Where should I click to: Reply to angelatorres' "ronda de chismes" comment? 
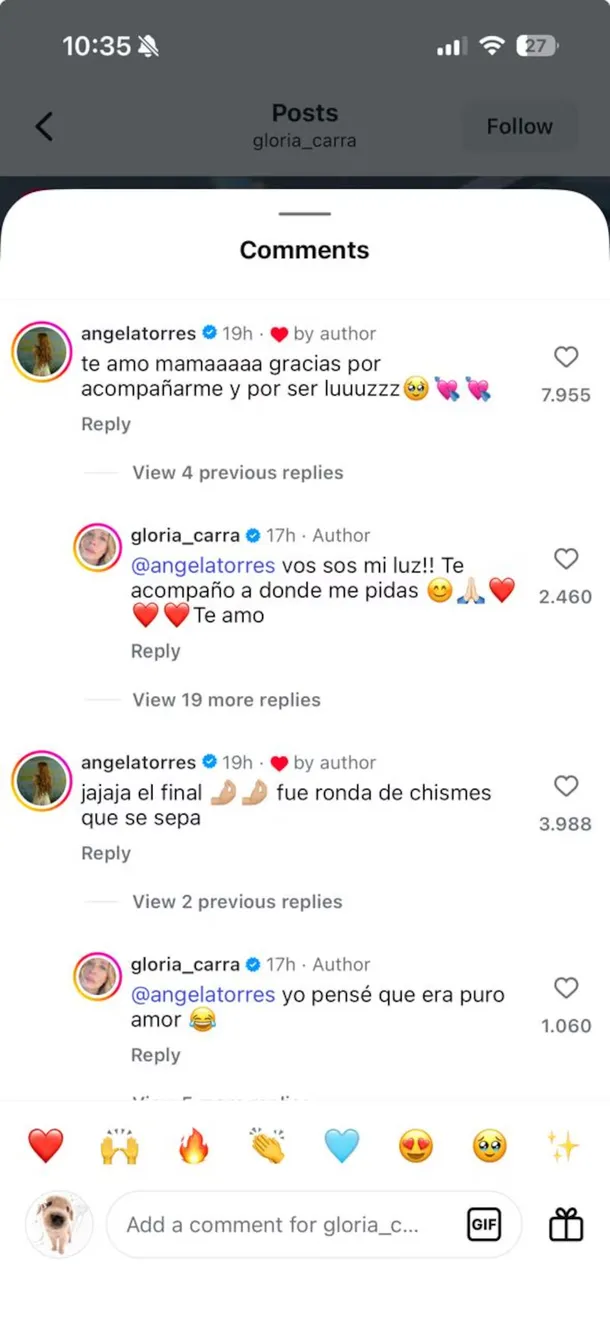pyautogui.click(x=106, y=853)
